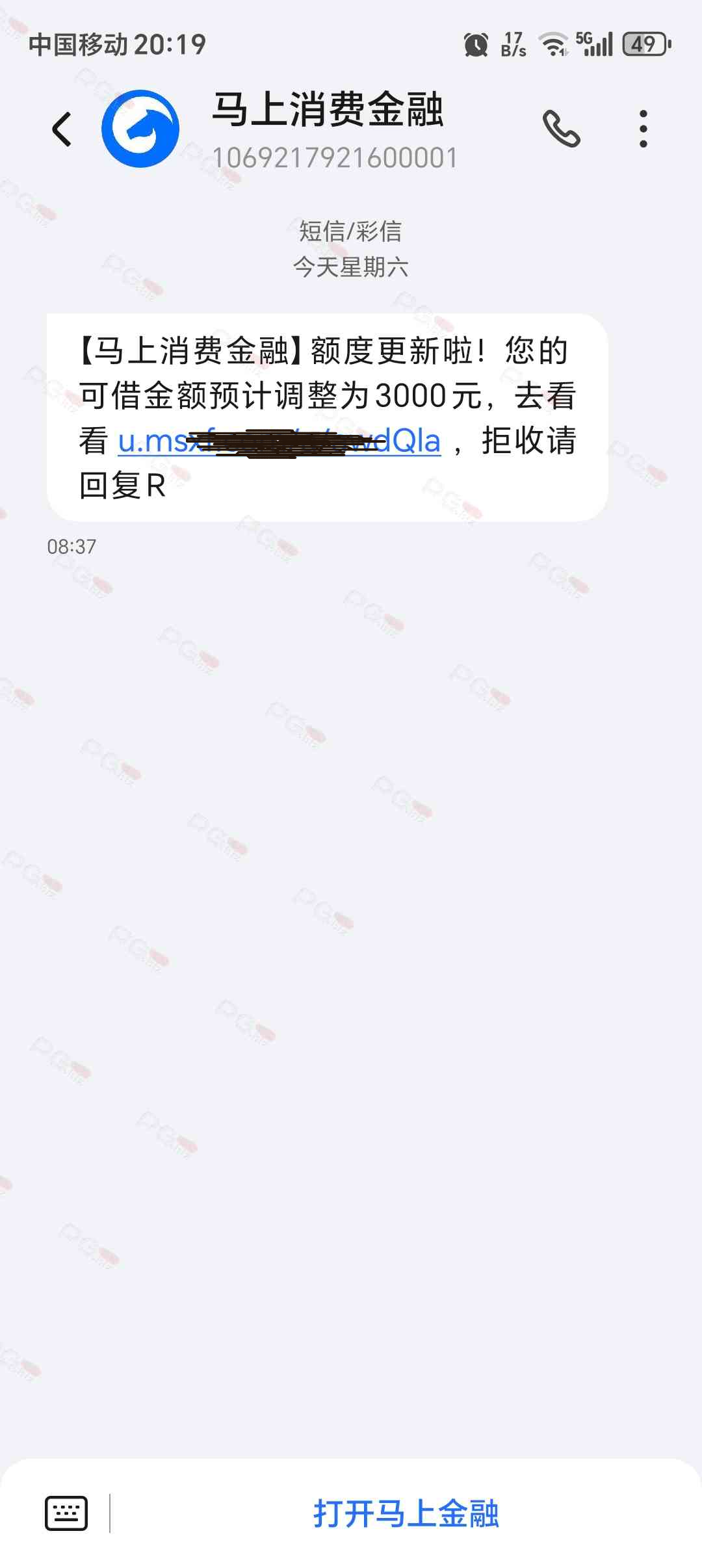Tap 打开马上金融 at the bottom
Screen dimensions: 702x1568
point(406,1513)
